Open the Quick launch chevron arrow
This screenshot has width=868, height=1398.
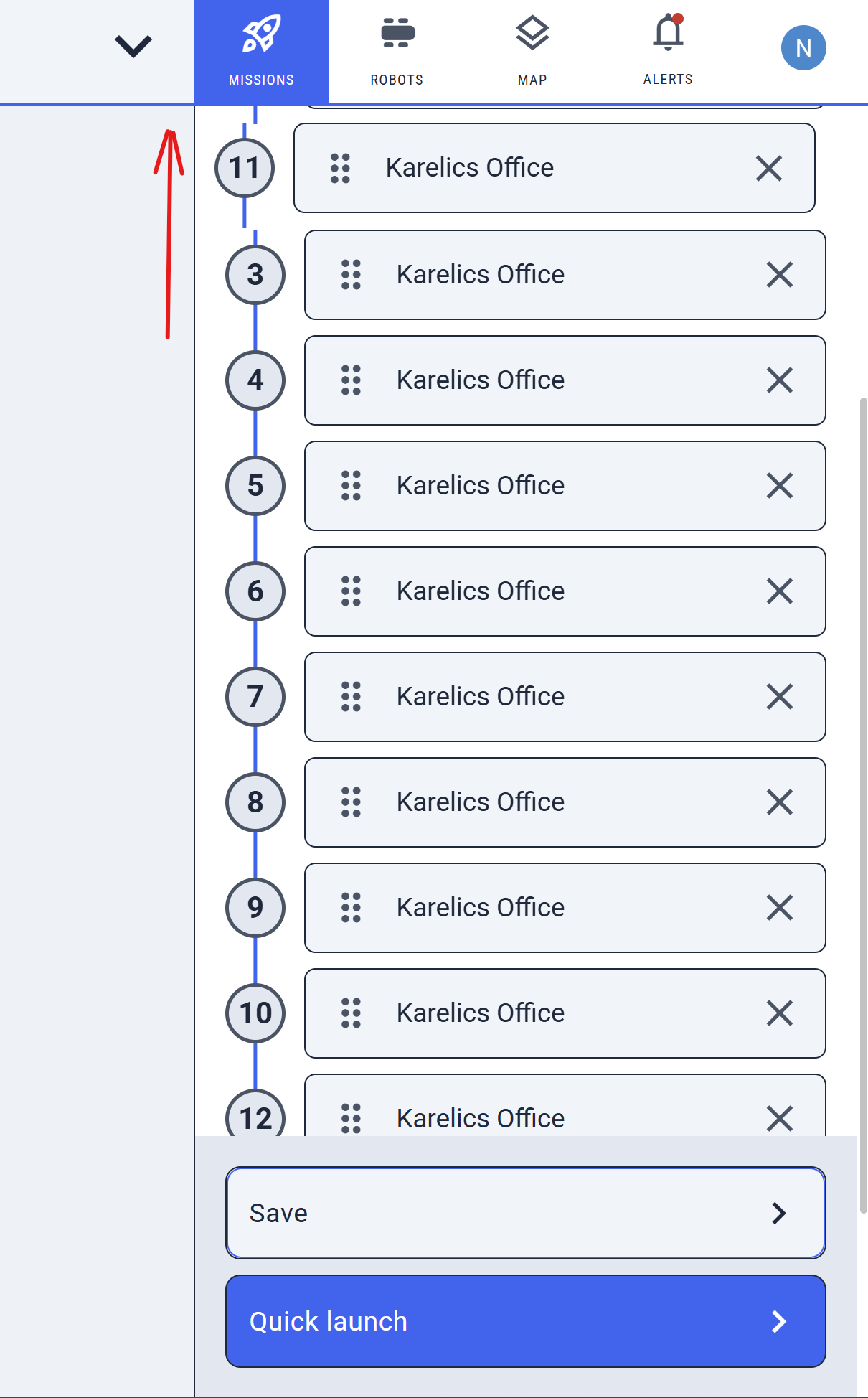(x=779, y=1320)
